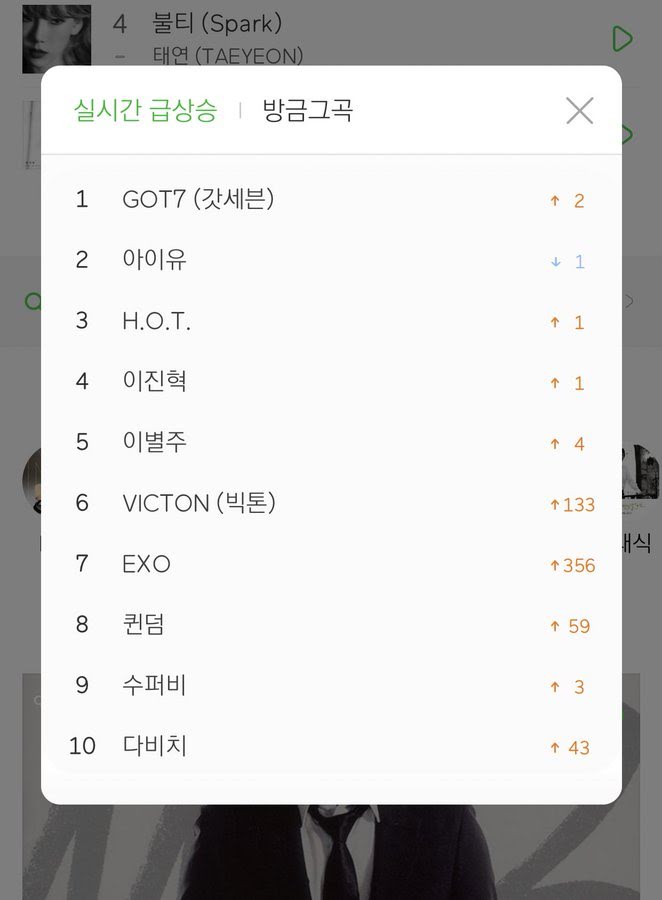Open the 퀸덤 keyword
Viewport: 662px width, 900px height.
[x=143, y=625]
